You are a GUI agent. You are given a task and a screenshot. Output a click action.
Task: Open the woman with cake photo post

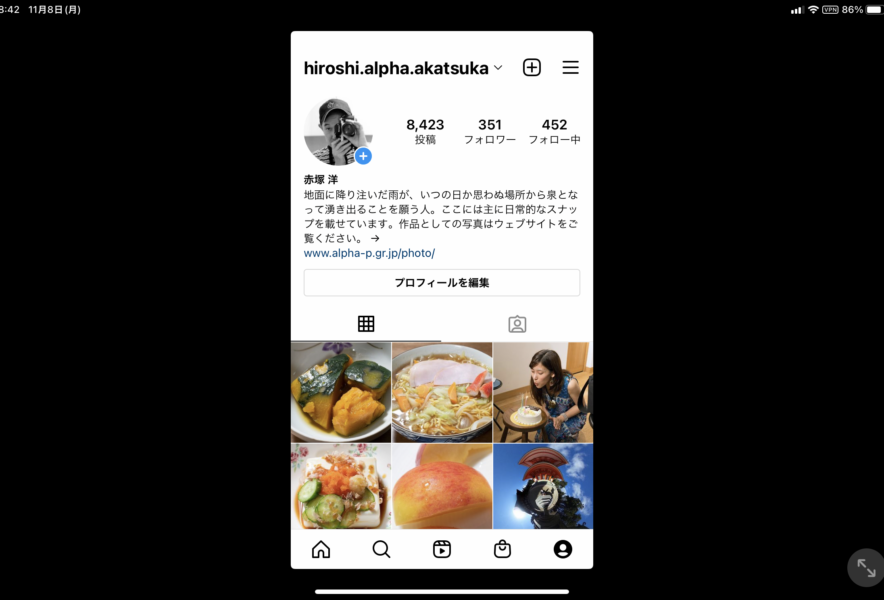[543, 392]
